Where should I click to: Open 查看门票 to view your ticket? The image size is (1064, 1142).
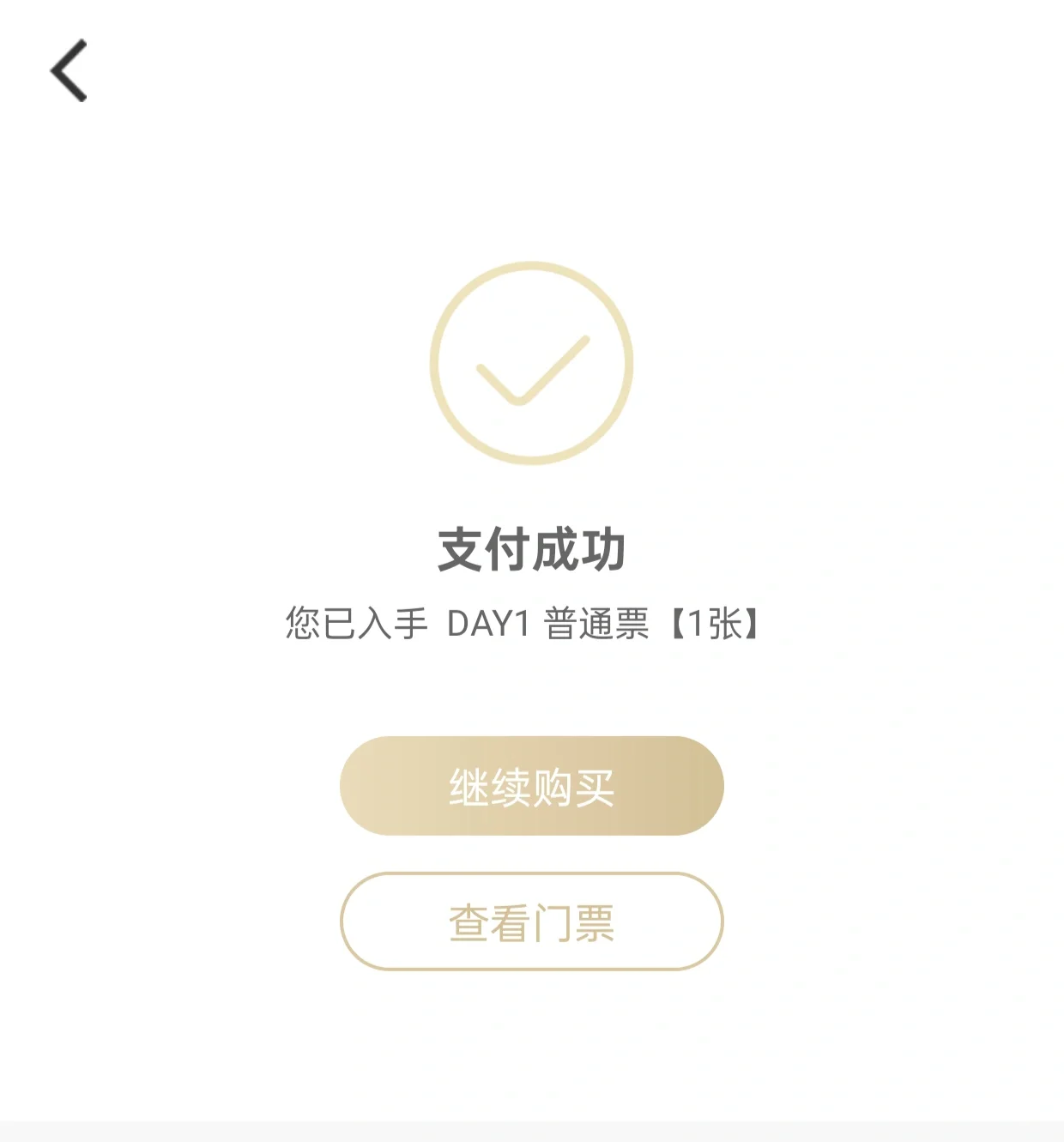531,922
